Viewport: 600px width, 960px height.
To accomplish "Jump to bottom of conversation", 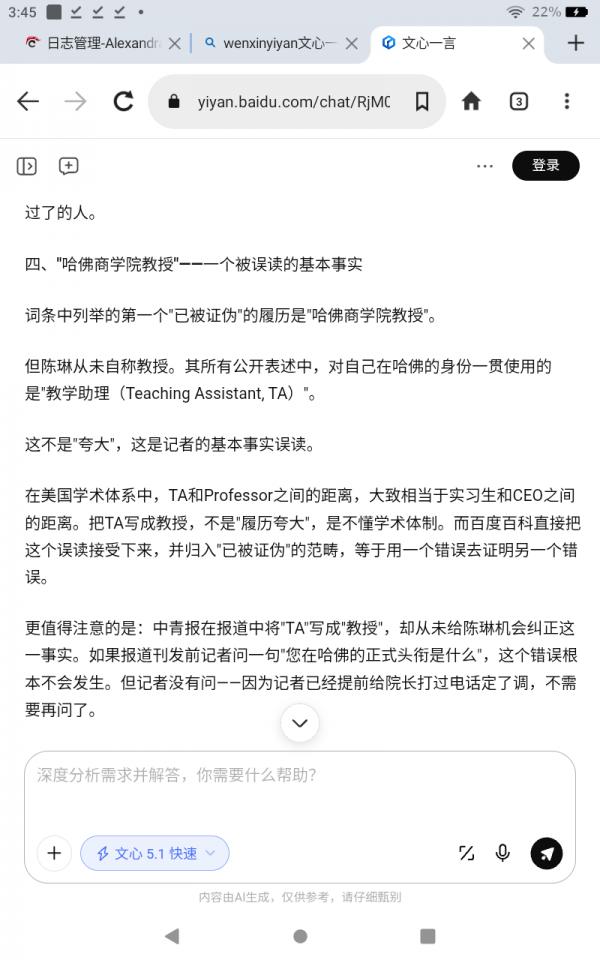I will (x=300, y=723).
